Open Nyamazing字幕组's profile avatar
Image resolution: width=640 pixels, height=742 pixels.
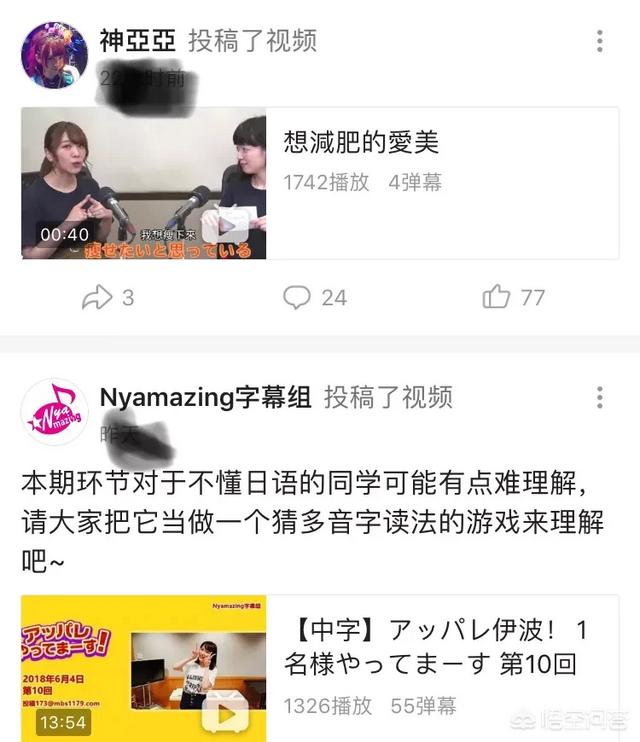[54, 413]
